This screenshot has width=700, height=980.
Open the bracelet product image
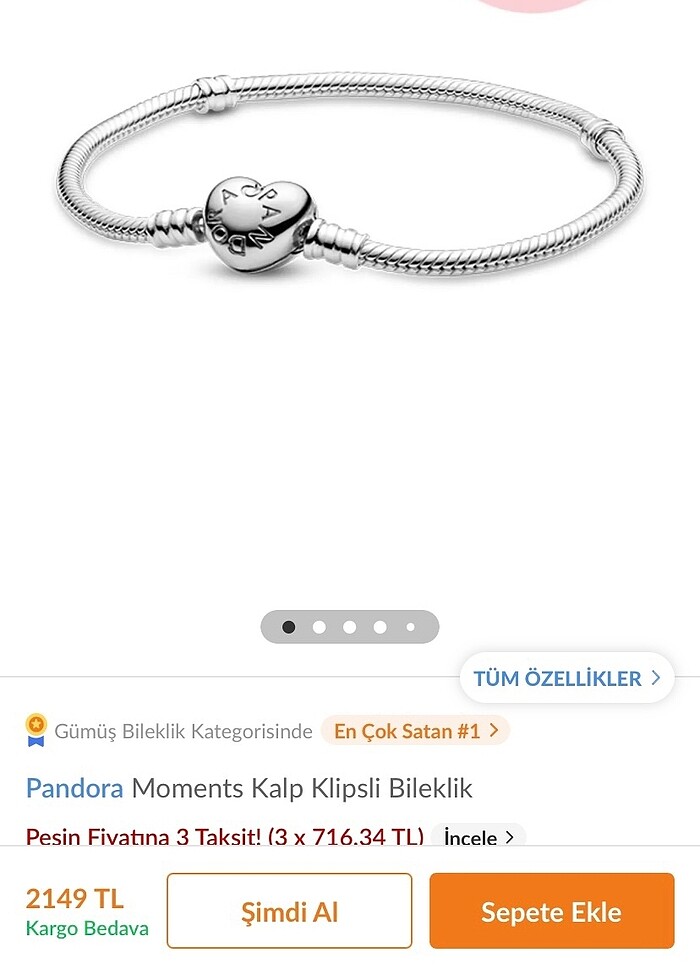click(x=349, y=190)
